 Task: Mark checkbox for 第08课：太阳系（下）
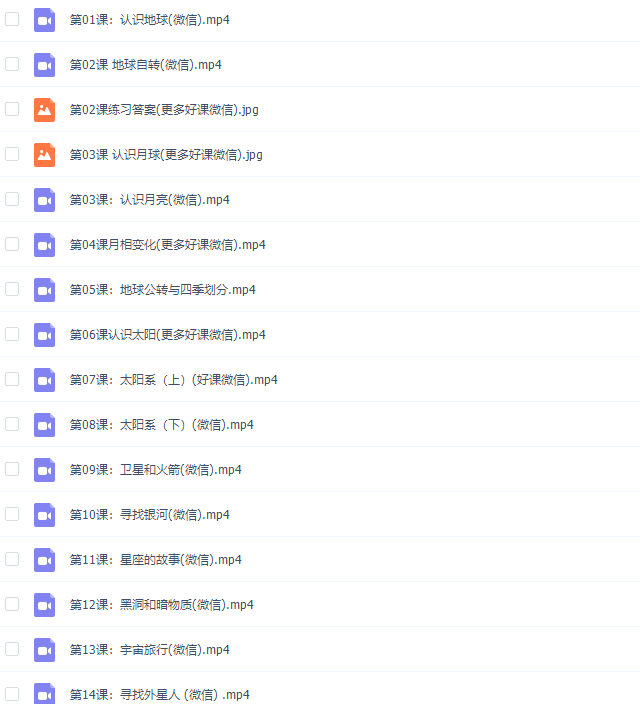(x=12, y=424)
